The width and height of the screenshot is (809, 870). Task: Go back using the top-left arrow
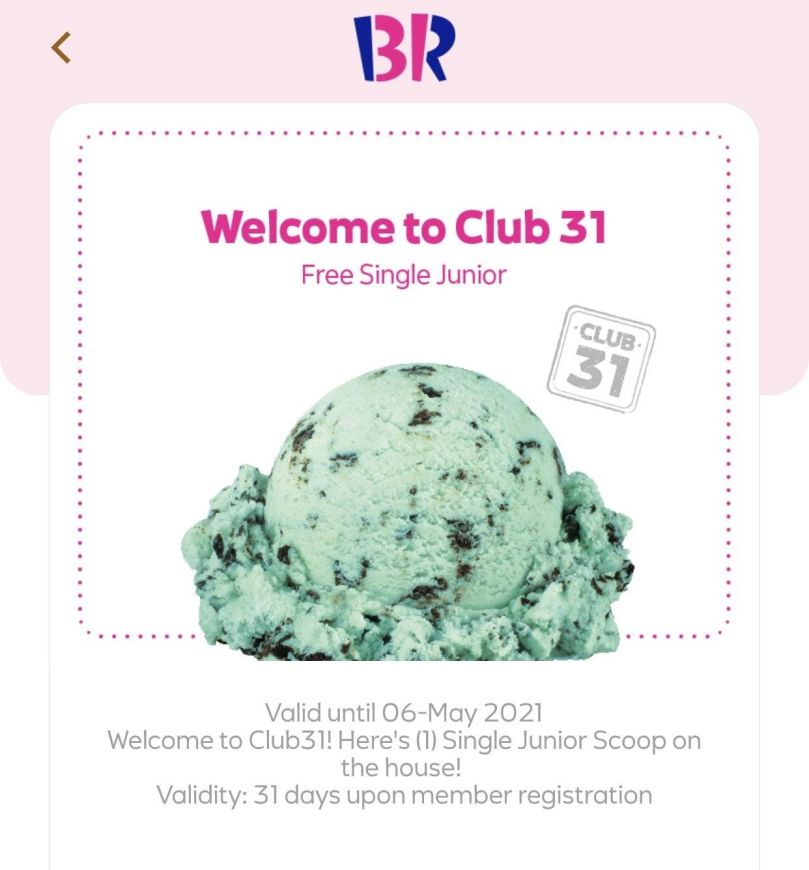[62, 47]
